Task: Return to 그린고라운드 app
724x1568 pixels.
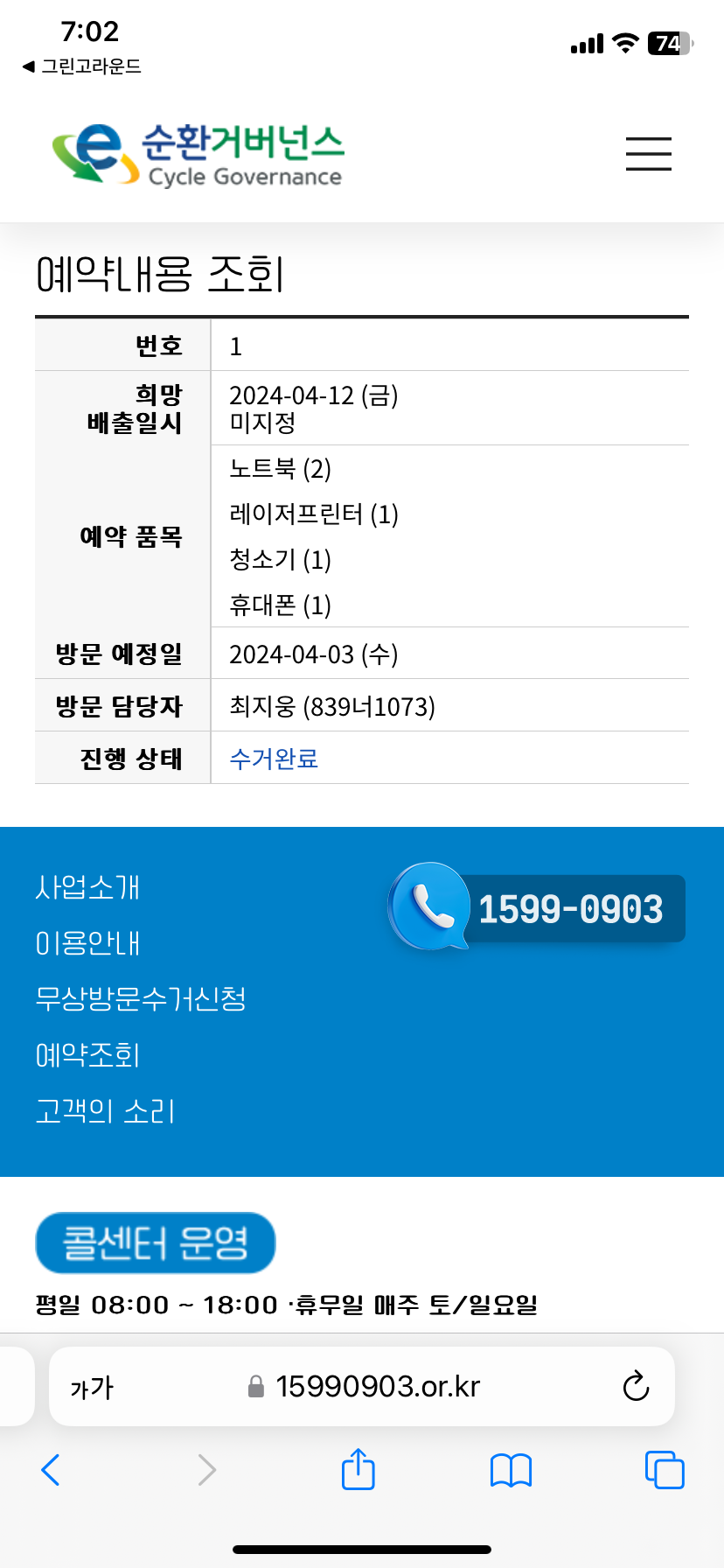Action: click(81, 66)
